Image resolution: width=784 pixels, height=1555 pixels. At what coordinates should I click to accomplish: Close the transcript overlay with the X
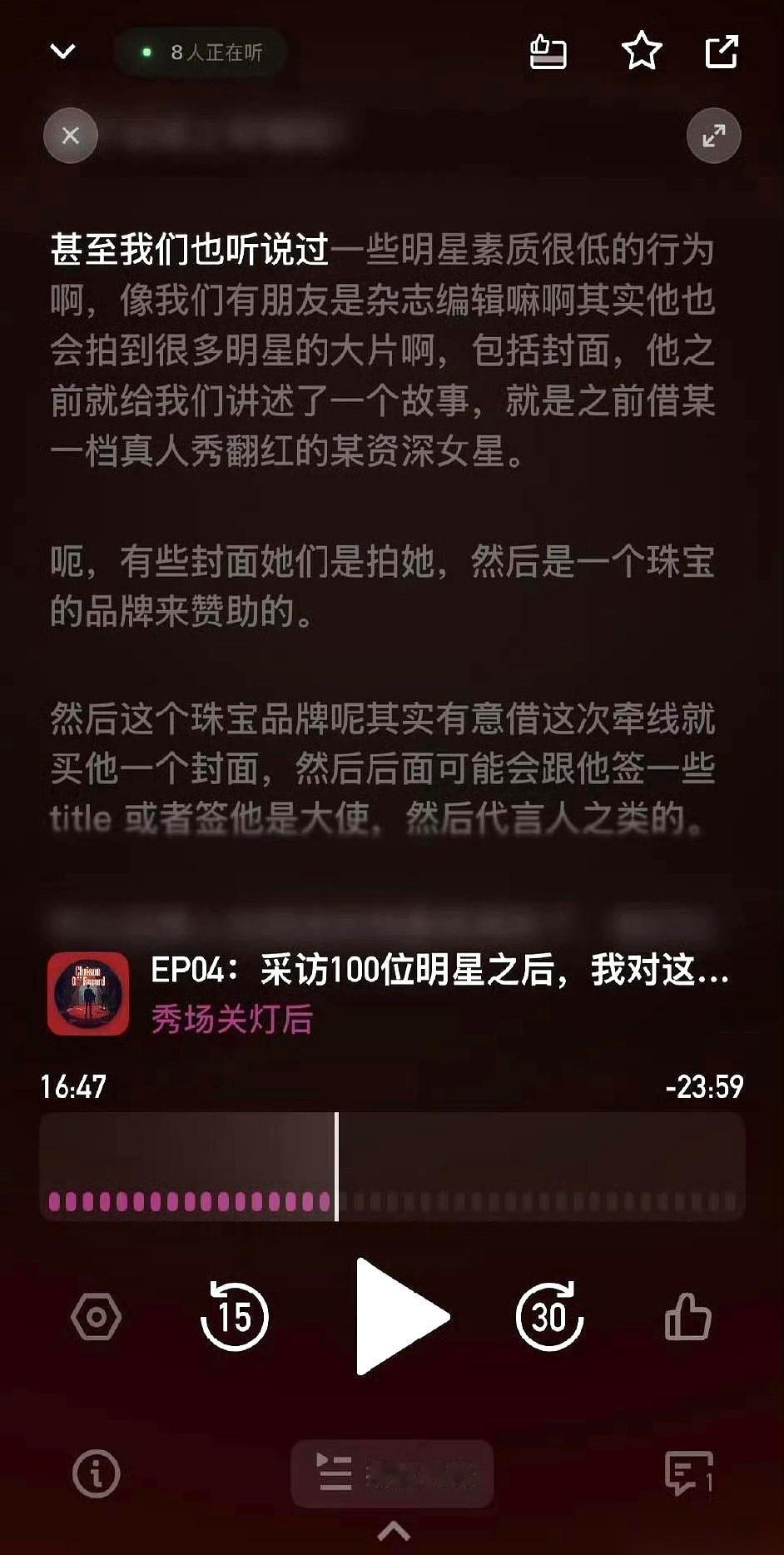pos(70,135)
